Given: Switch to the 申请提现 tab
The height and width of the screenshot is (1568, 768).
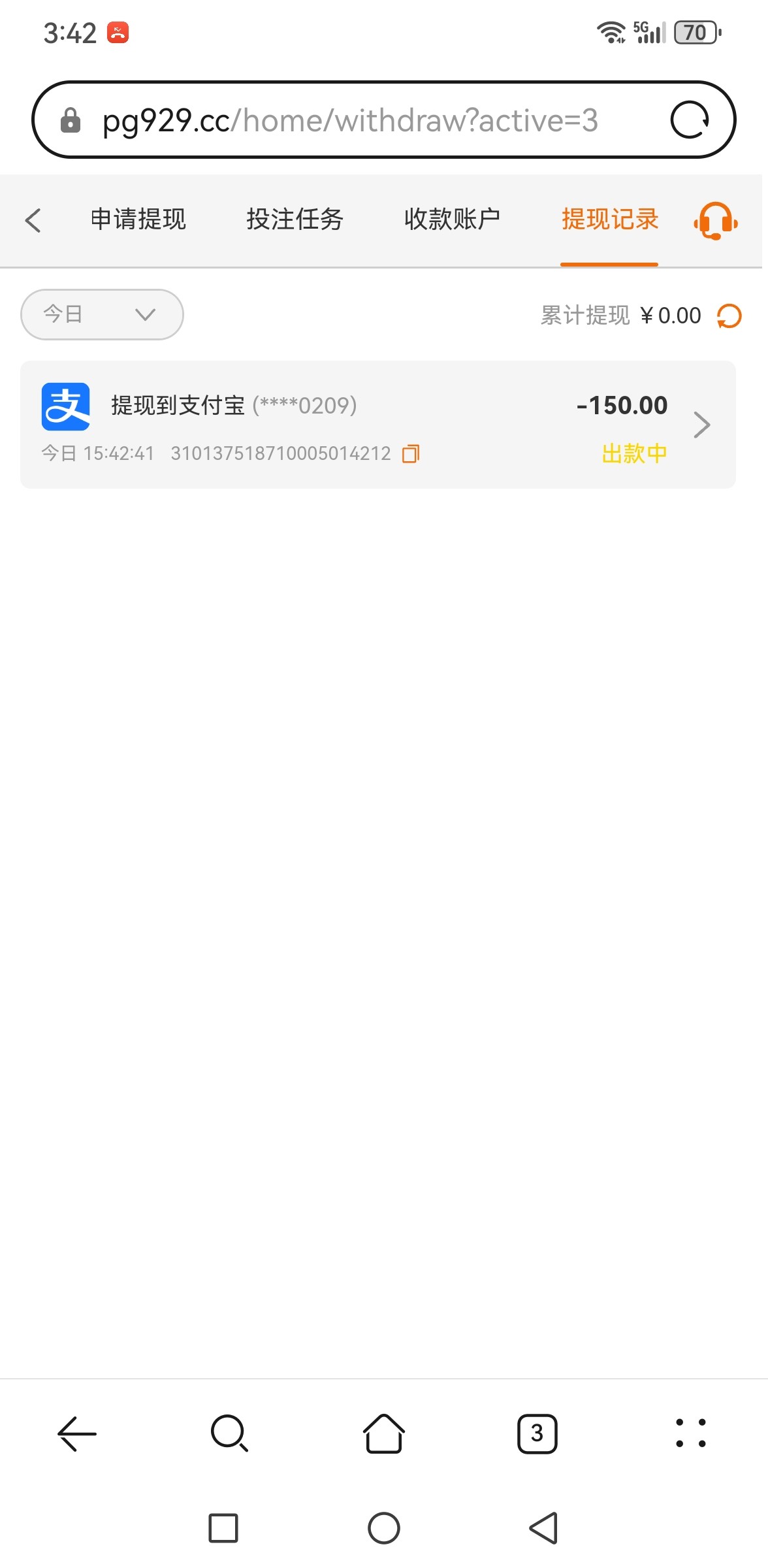Looking at the screenshot, I should (138, 220).
